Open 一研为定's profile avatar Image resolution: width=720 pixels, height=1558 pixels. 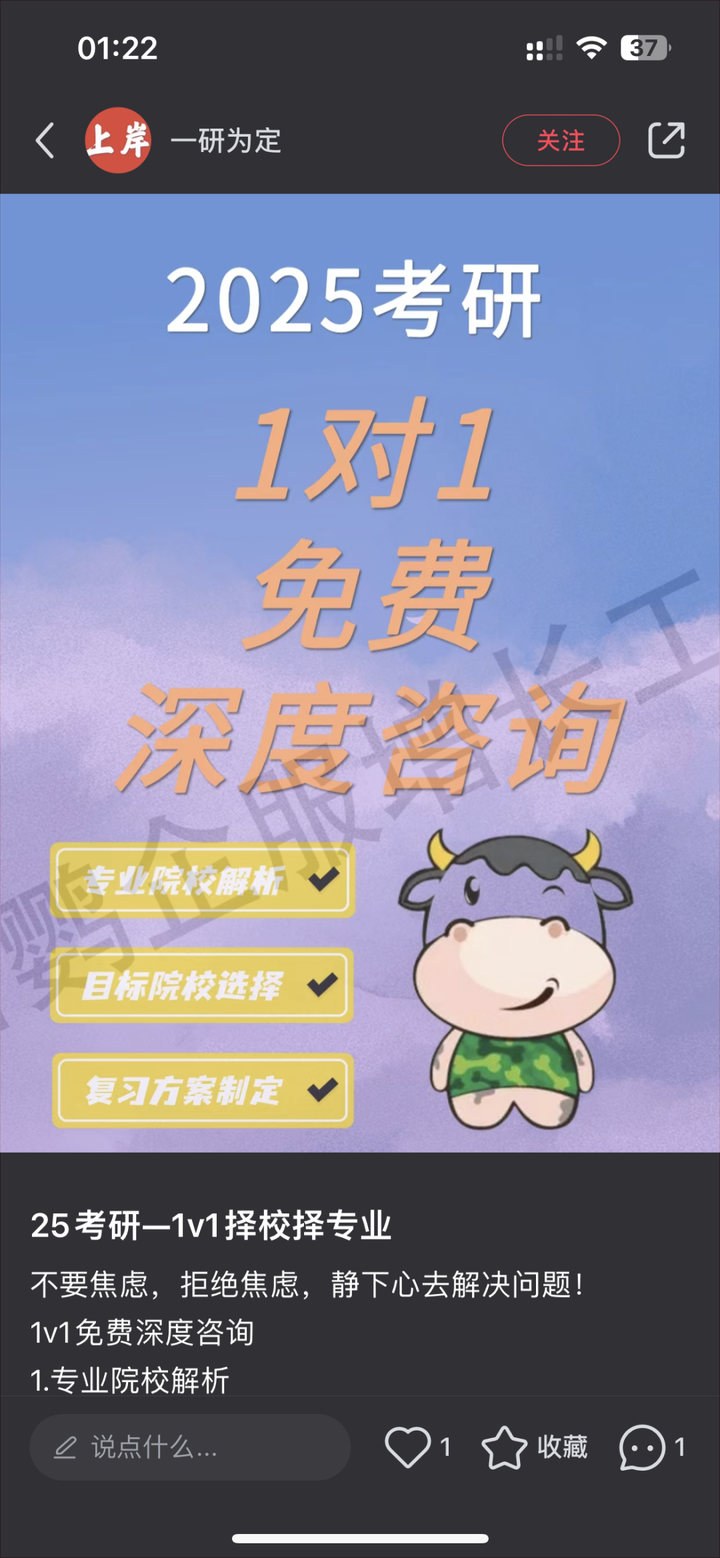tap(118, 141)
